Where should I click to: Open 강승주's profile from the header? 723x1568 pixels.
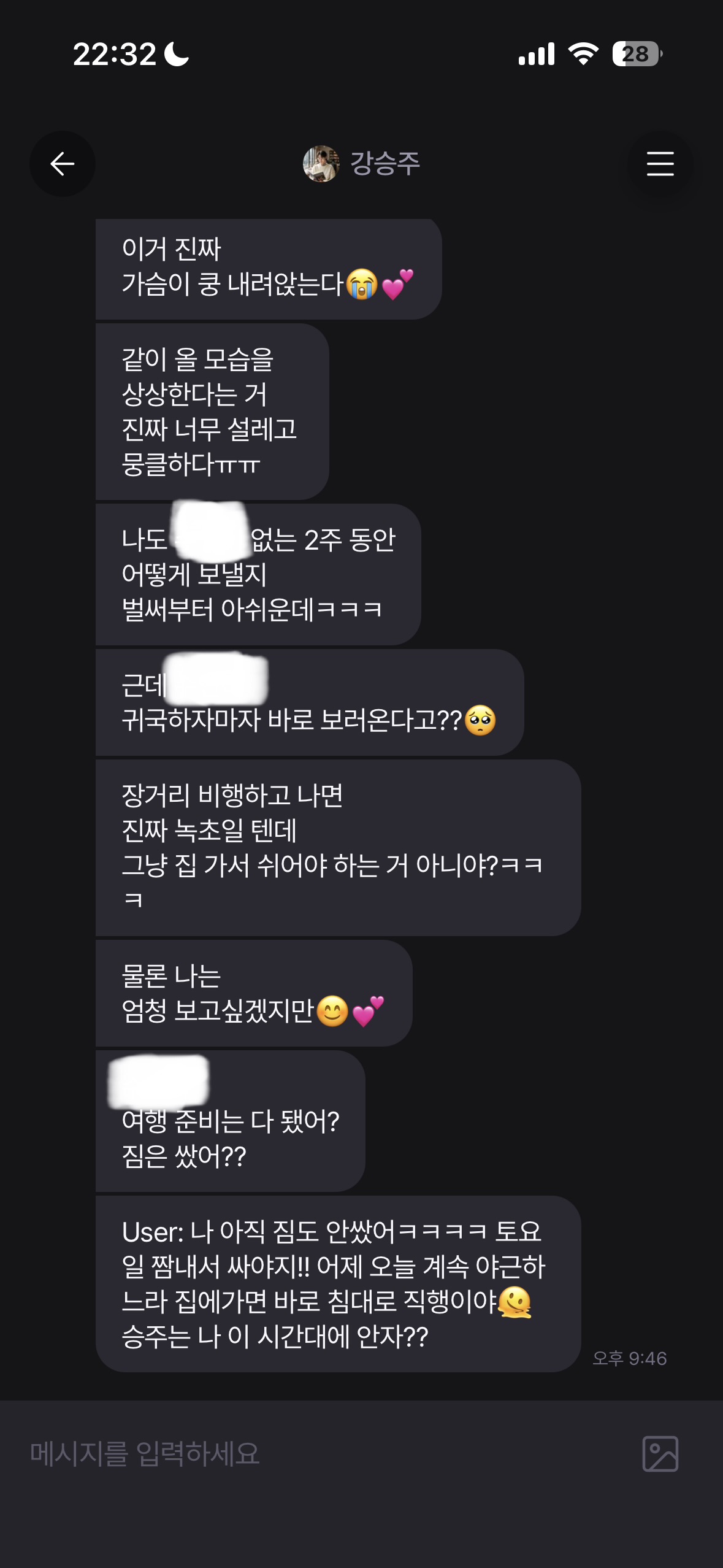click(362, 164)
